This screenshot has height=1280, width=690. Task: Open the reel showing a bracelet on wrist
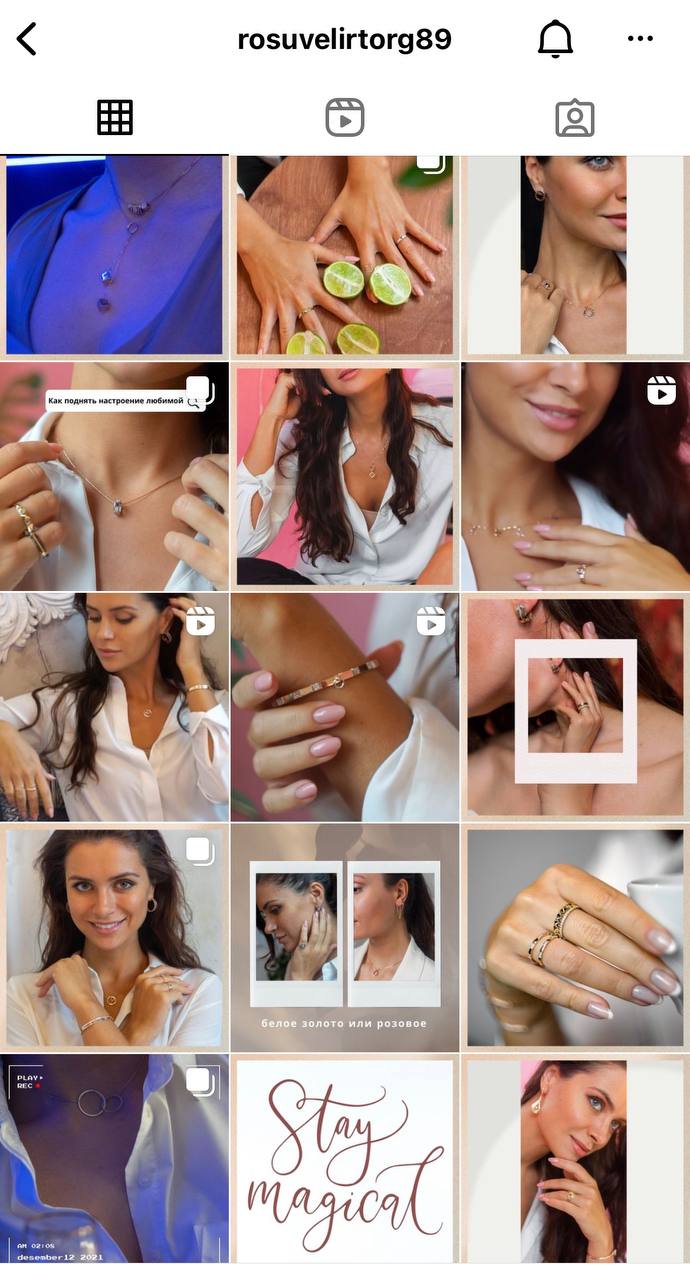[x=345, y=706]
